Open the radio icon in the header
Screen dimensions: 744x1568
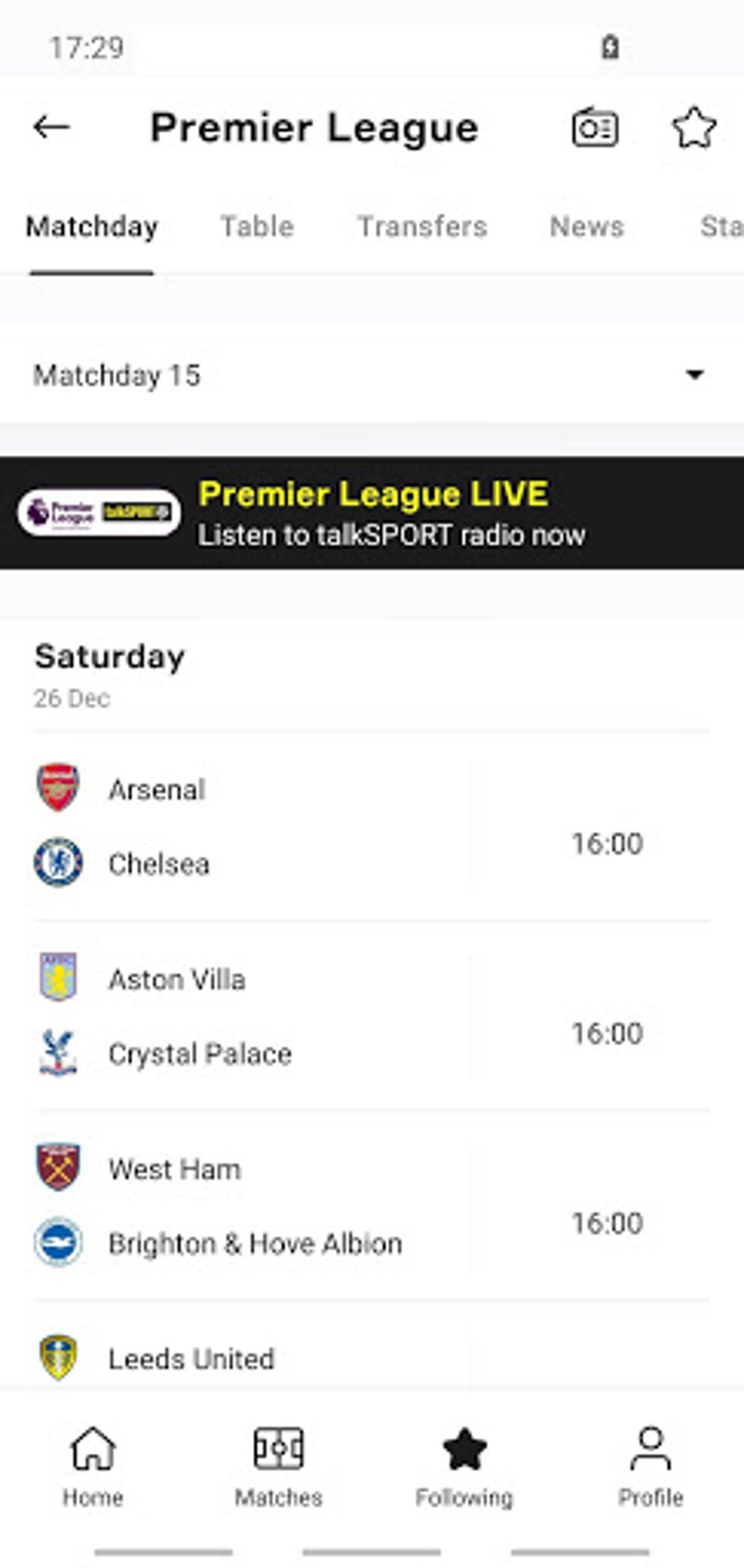tap(594, 128)
